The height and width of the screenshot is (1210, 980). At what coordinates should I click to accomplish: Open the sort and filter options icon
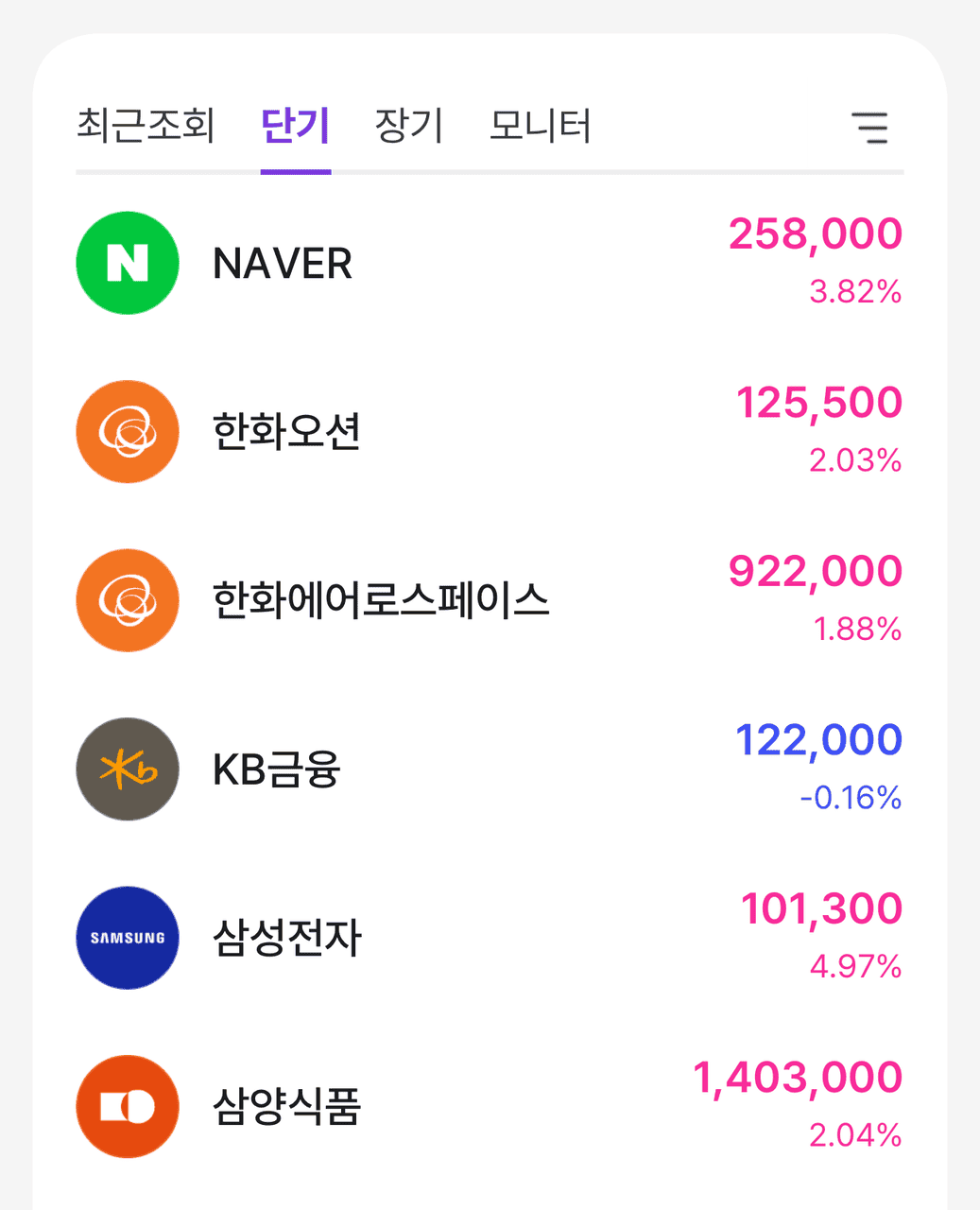tap(870, 129)
